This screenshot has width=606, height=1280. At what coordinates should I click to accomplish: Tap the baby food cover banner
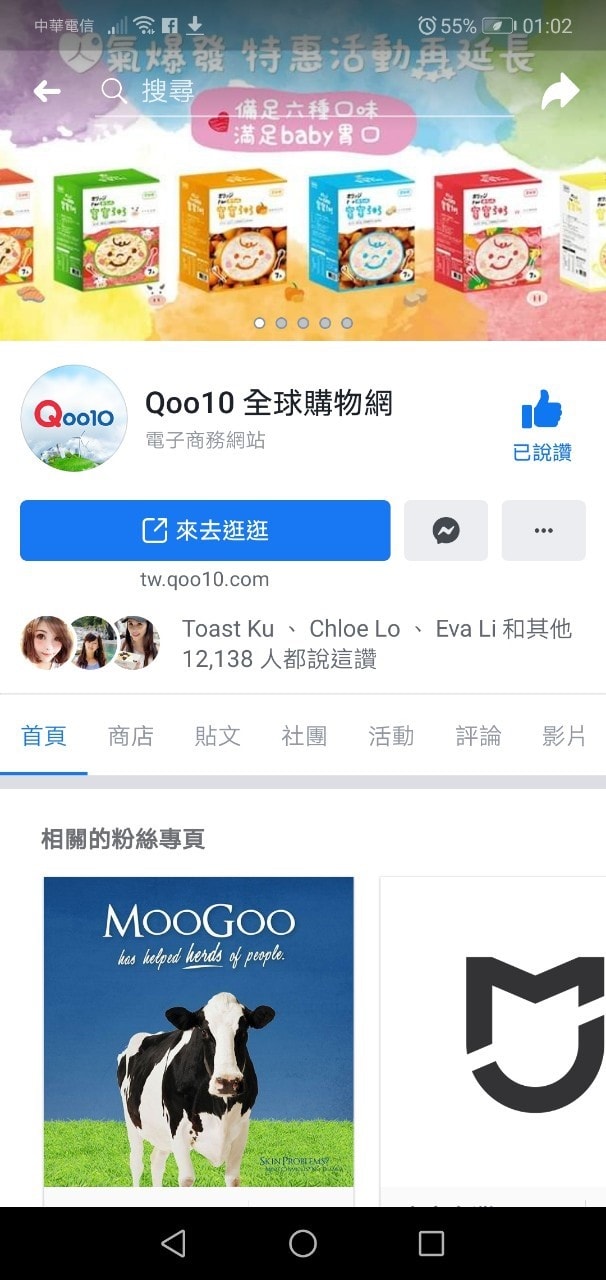click(x=303, y=240)
